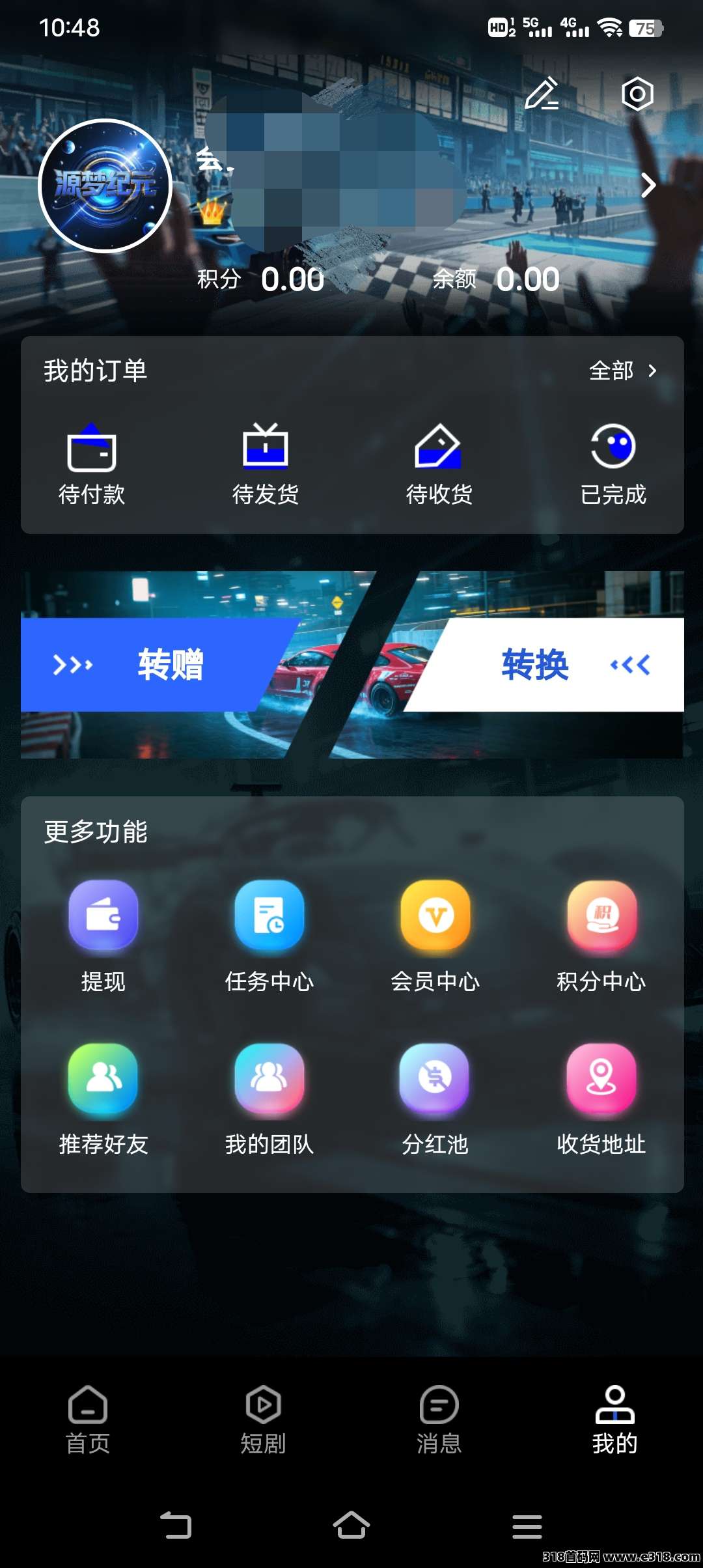Open the edit profile pencil icon
Screen dimensions: 703x1568
[542, 94]
